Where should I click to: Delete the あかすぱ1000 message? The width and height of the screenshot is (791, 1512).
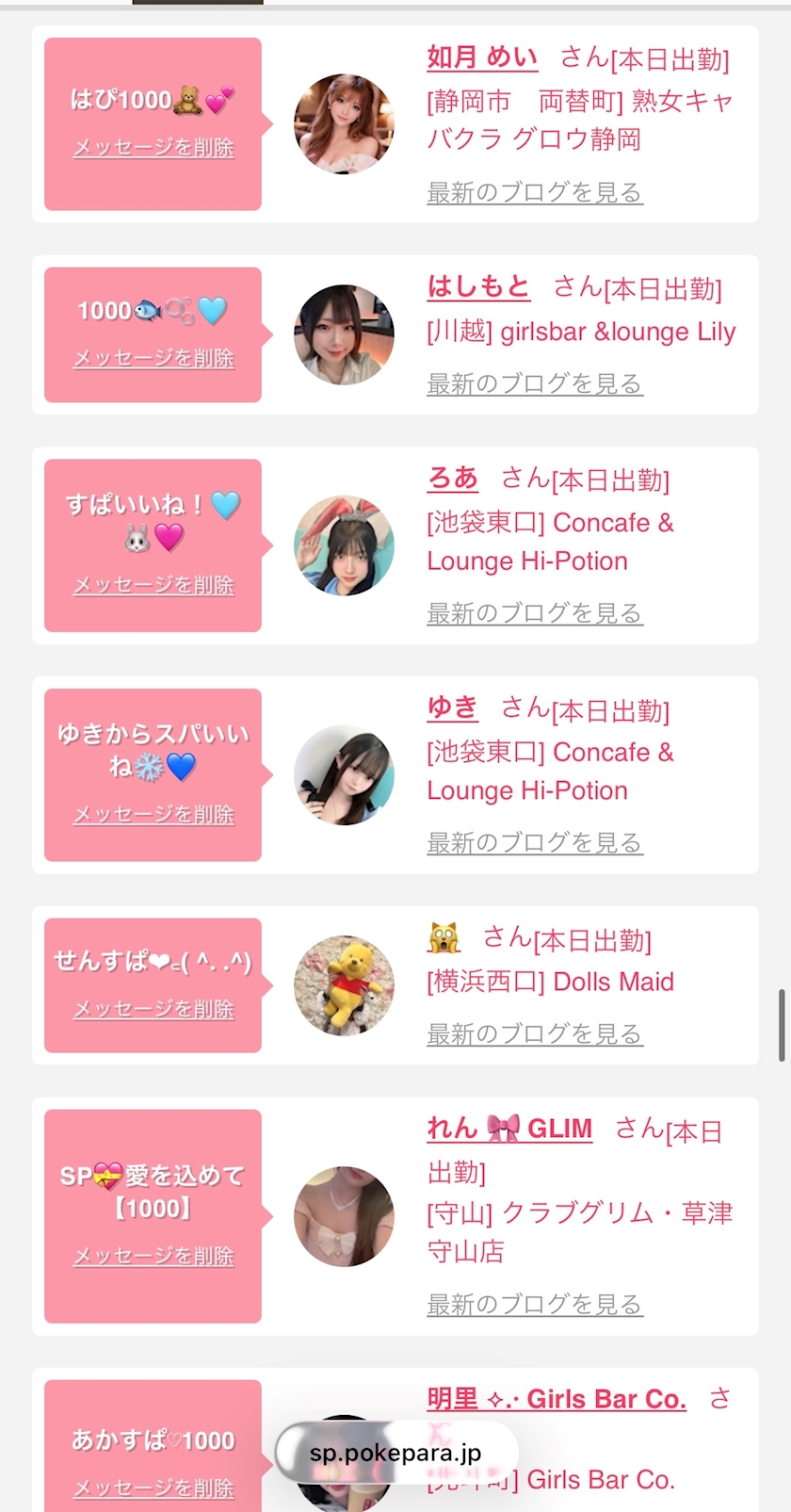click(153, 1488)
